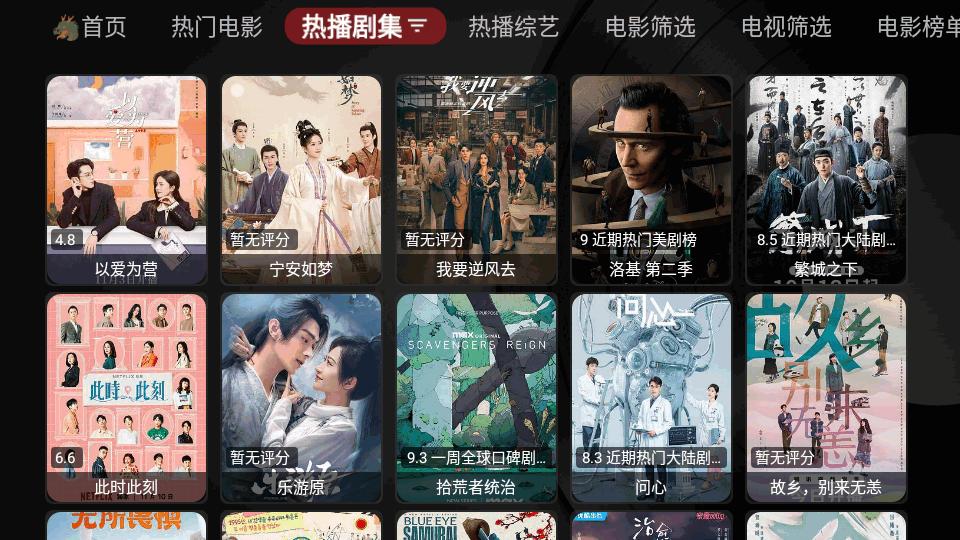
Task: Open 故乡，别来无恙
Action: pos(826,398)
